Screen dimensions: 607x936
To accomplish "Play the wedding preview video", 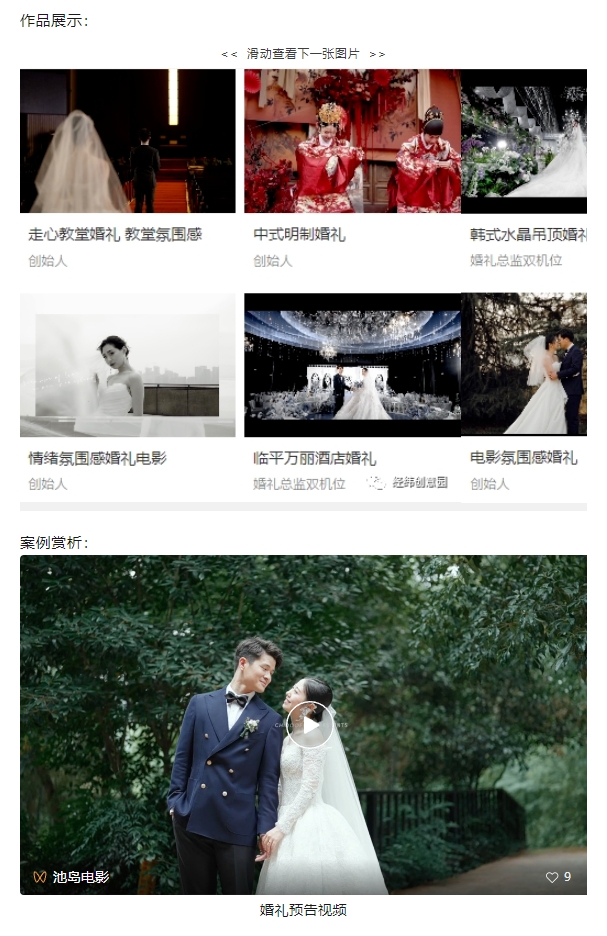I will [x=310, y=726].
